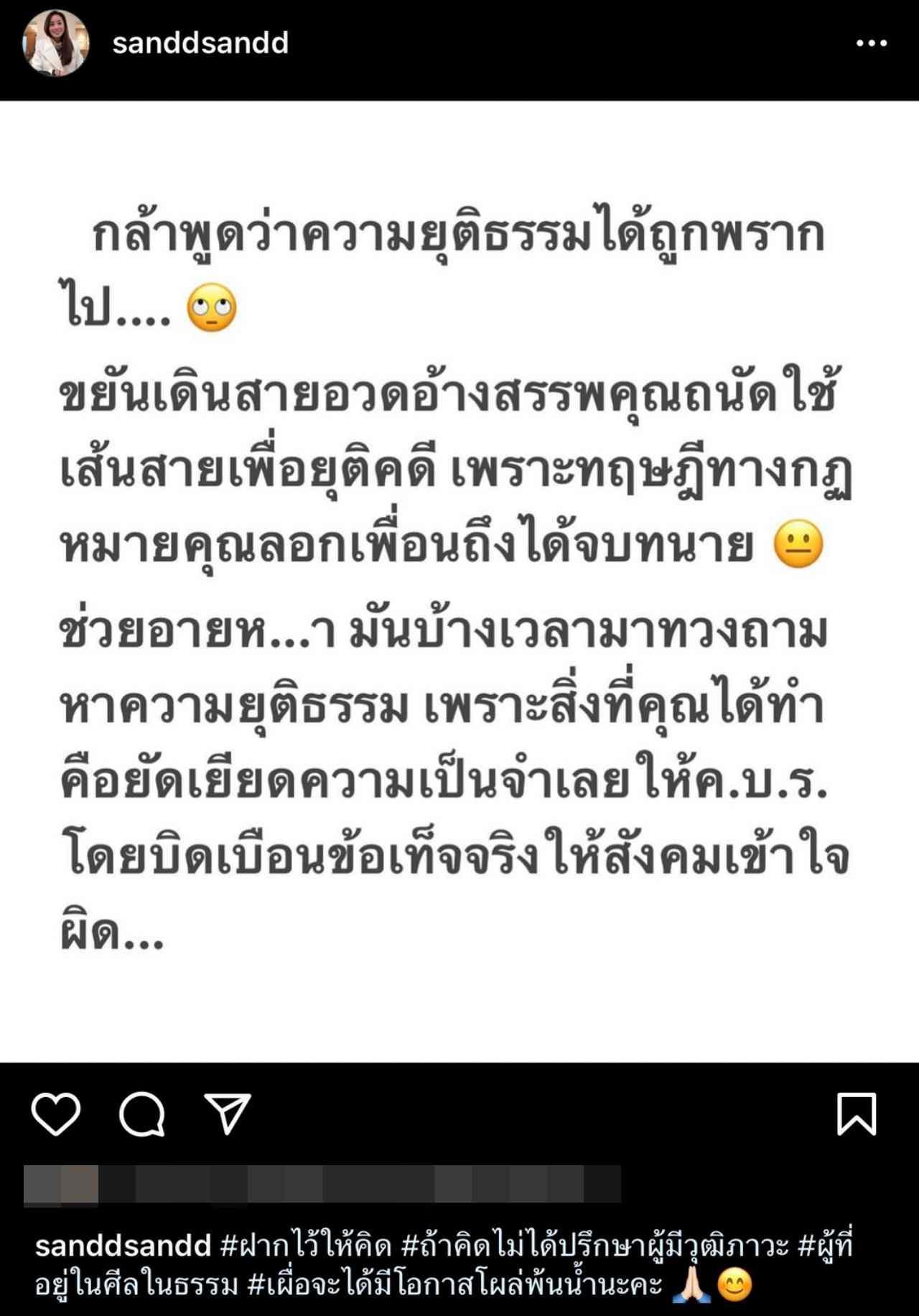Open sanddsandd's profile picture

coord(55,43)
